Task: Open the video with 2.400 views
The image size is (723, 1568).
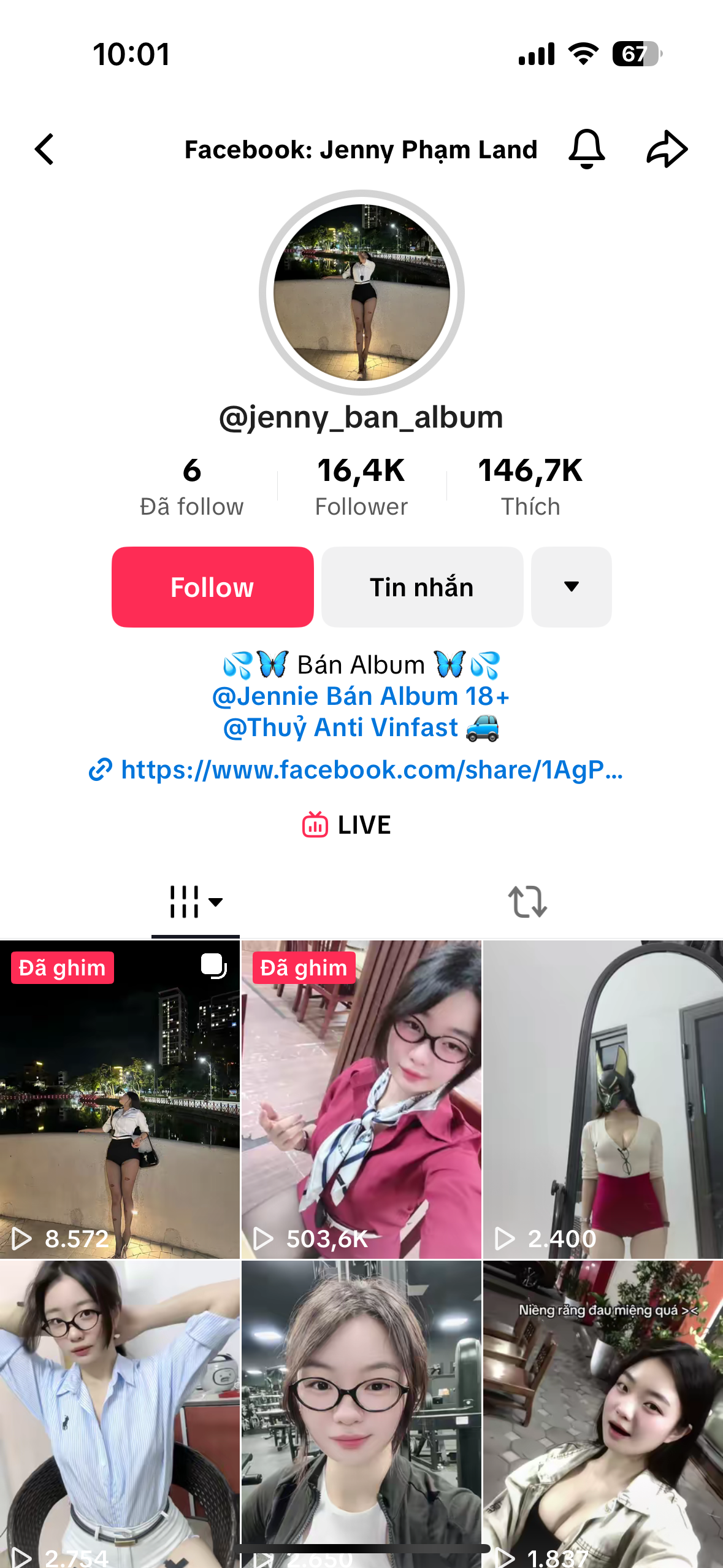Action: (603, 1098)
